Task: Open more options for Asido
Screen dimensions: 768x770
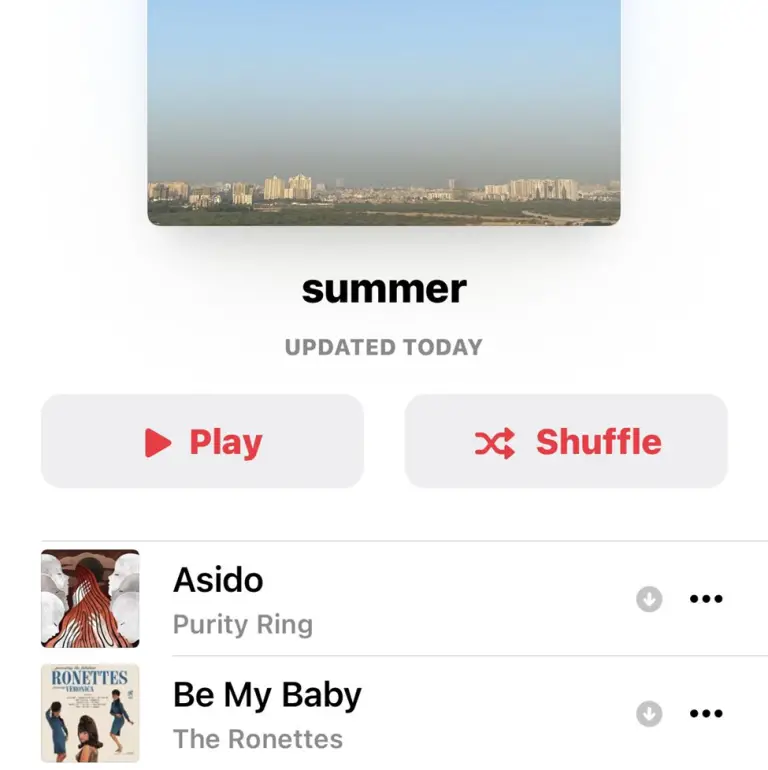Action: pyautogui.click(x=706, y=599)
